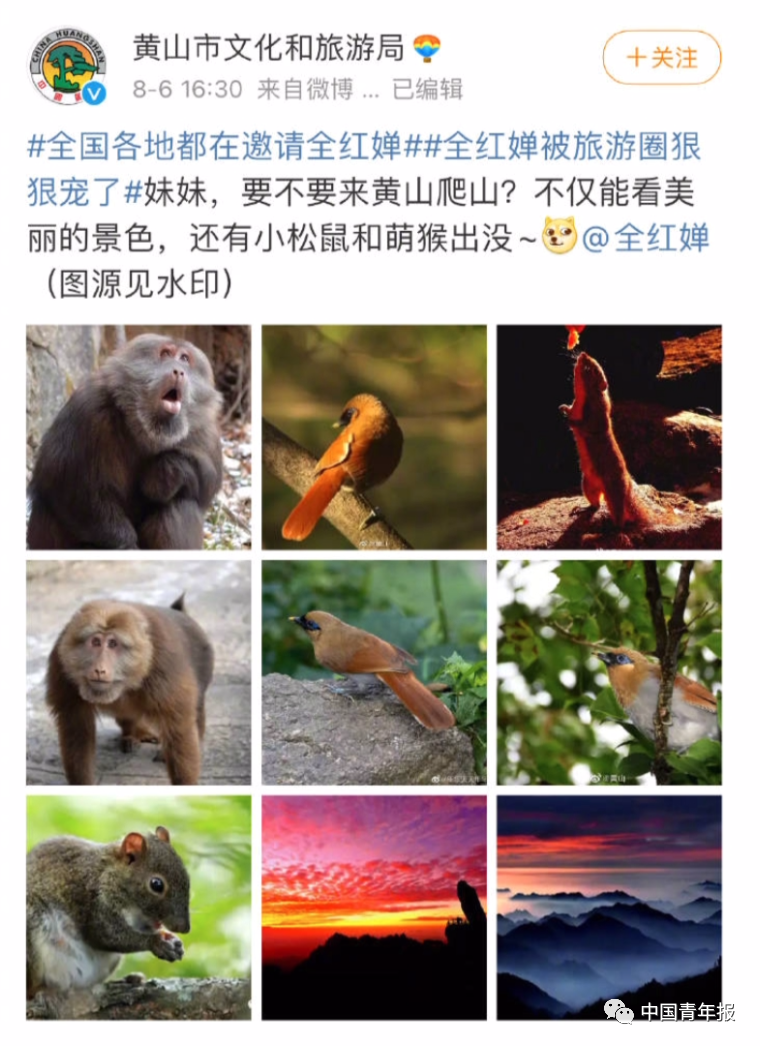The height and width of the screenshot is (1046, 760).
Task: Visit the mentioned @全红婵 profile
Action: coord(646,239)
